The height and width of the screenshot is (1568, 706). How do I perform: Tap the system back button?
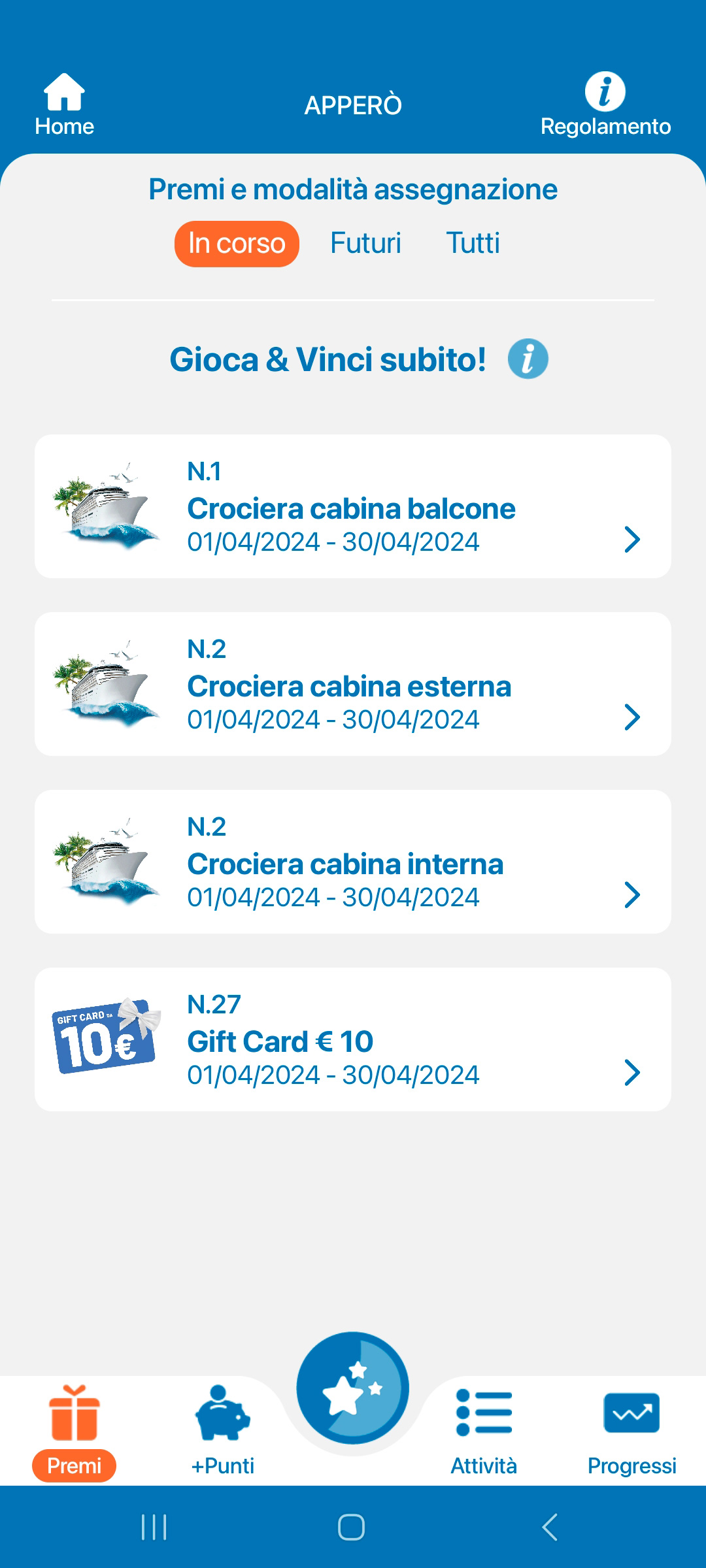pyautogui.click(x=550, y=1527)
